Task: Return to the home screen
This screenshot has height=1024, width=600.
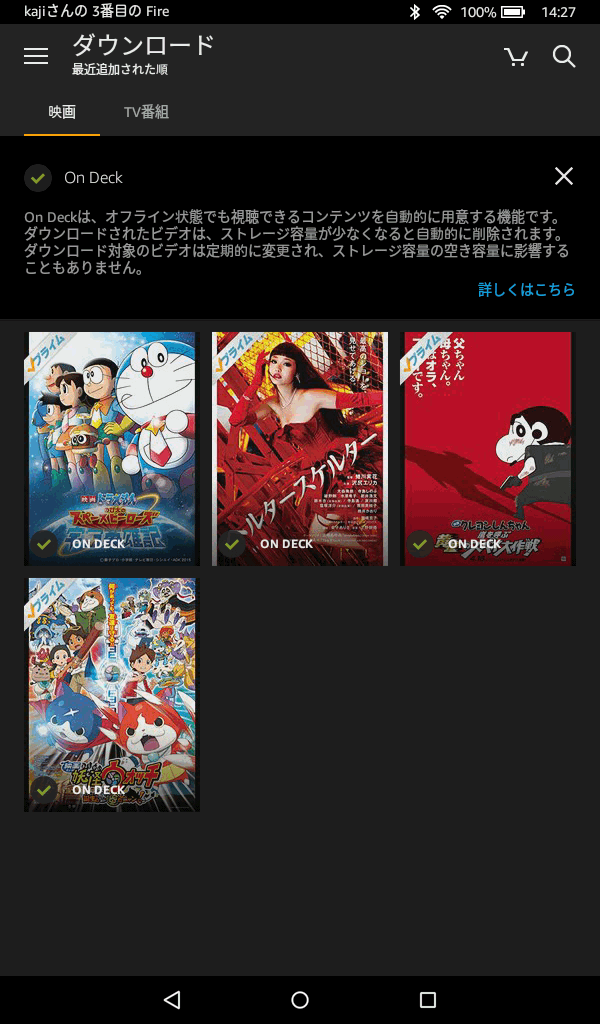Action: (300, 1000)
